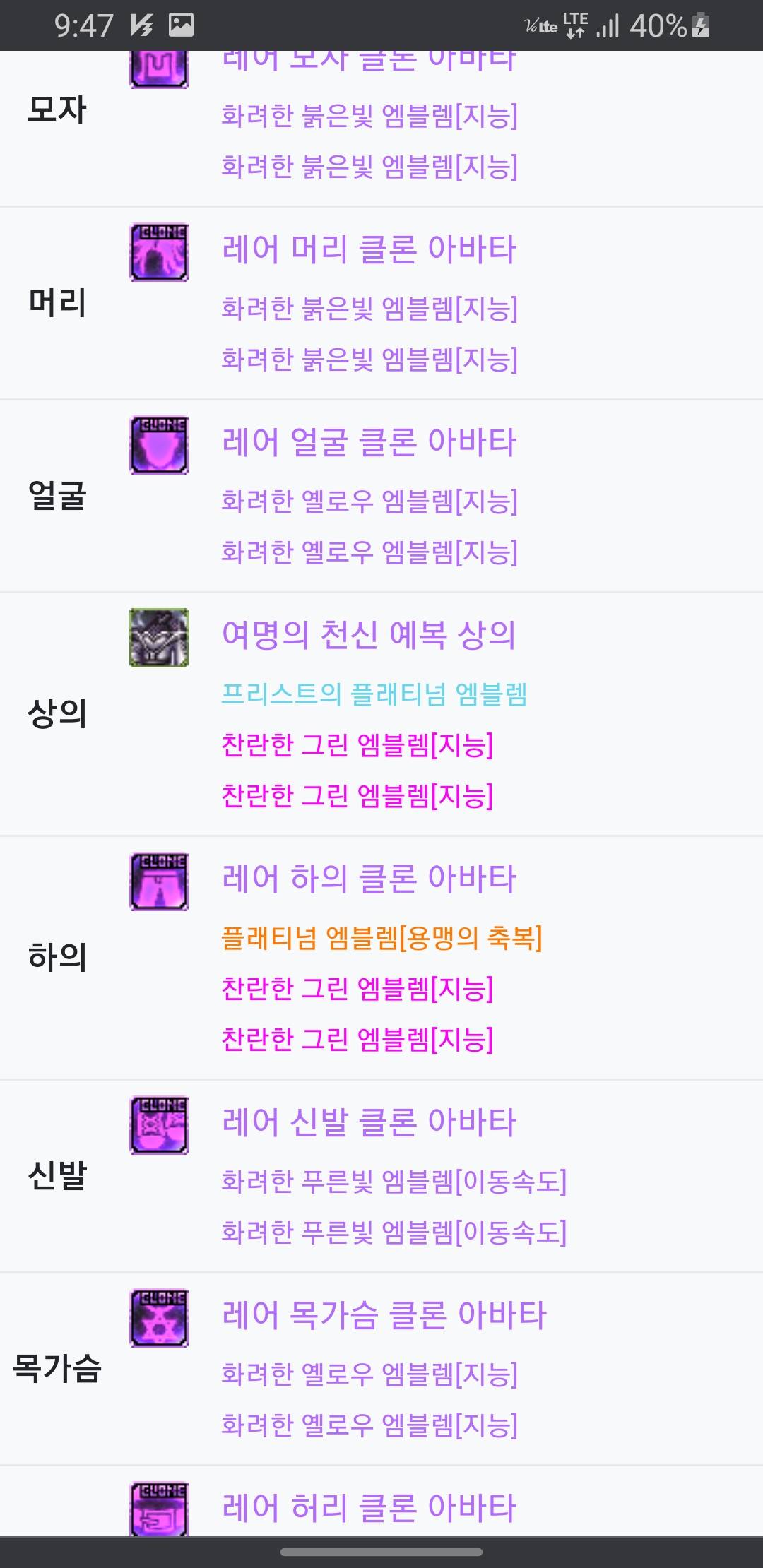The height and width of the screenshot is (1568, 763).
Task: Open the 레어 허리 클론 아바타 item
Action: pyautogui.click(x=369, y=1508)
